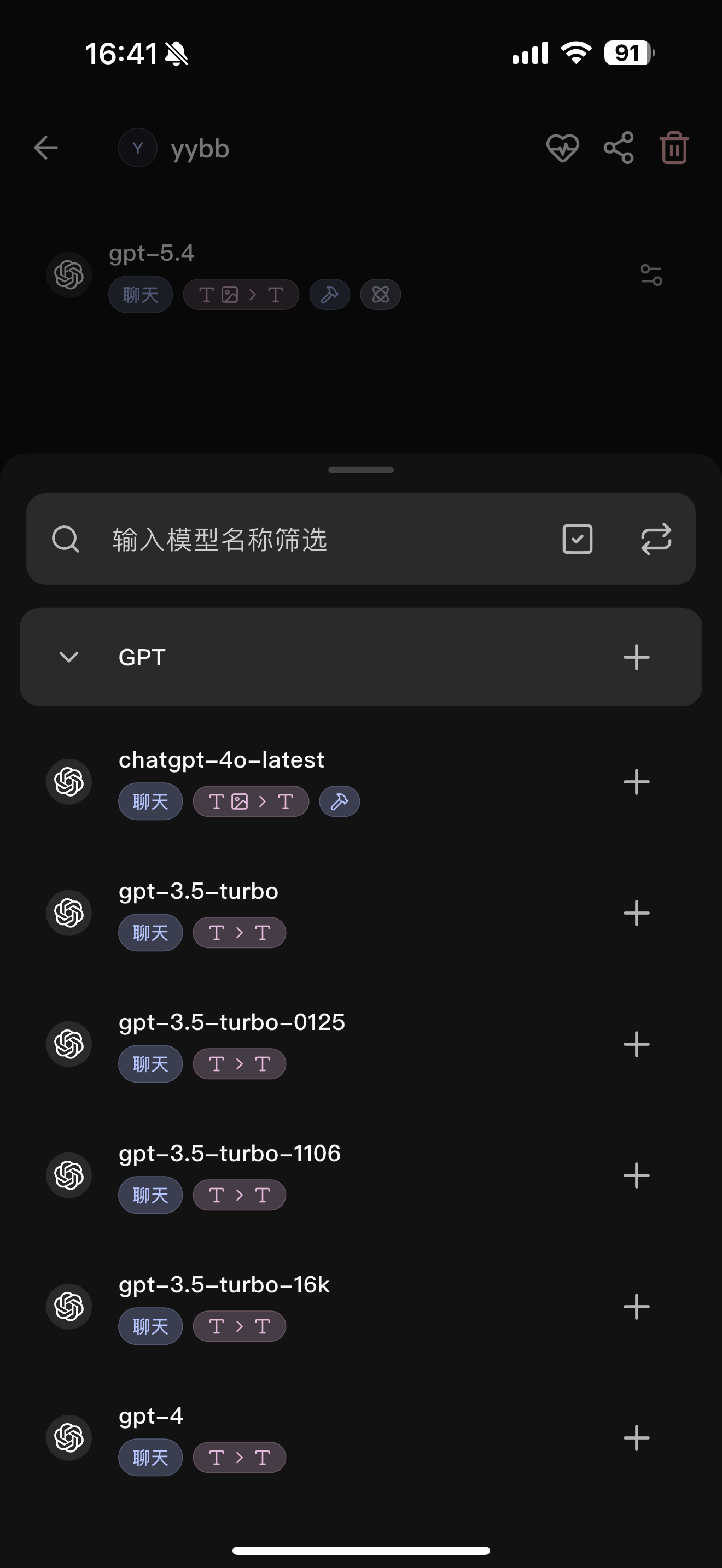Viewport: 722px width, 1568px height.
Task: Click the delete trash icon
Action: click(674, 147)
